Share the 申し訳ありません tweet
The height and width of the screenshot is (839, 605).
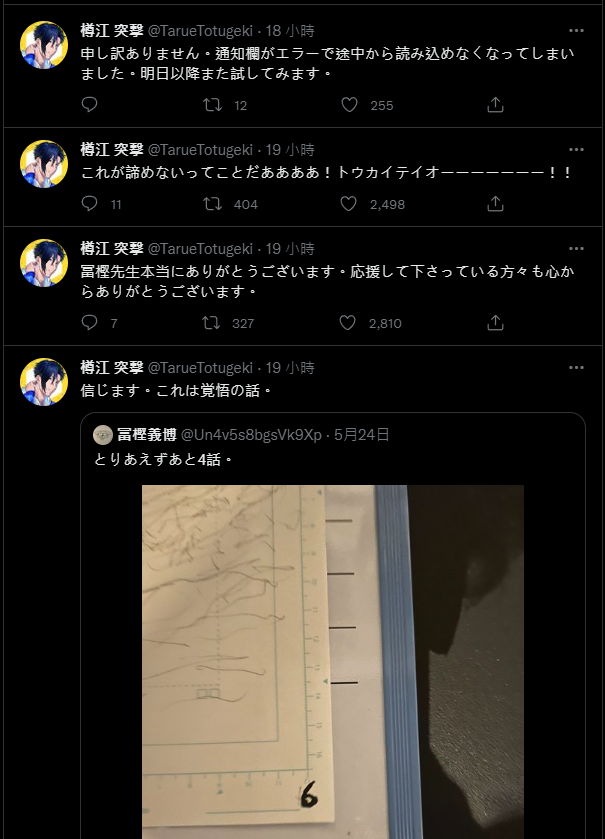click(x=495, y=105)
